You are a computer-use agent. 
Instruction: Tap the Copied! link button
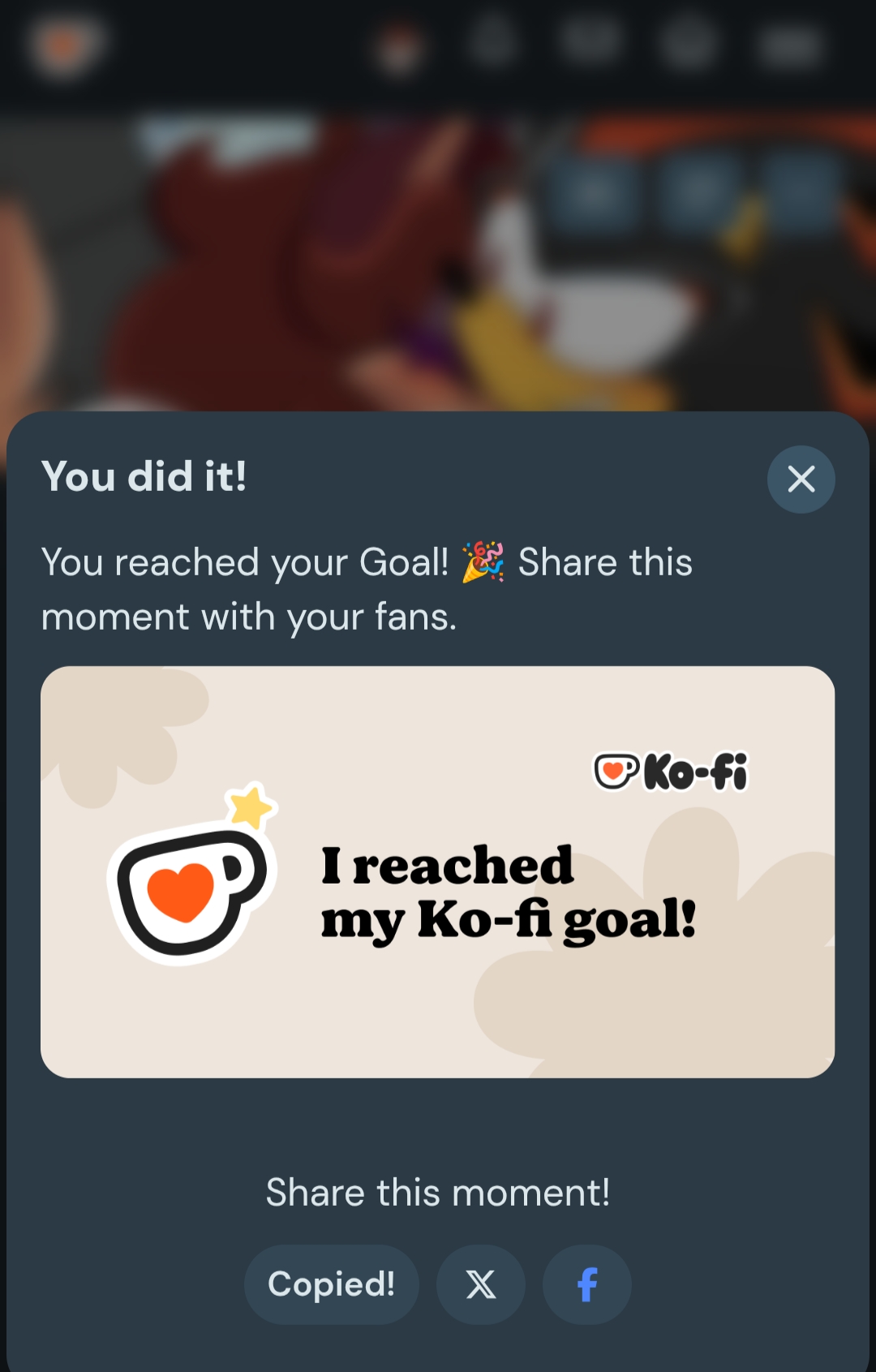(331, 1284)
